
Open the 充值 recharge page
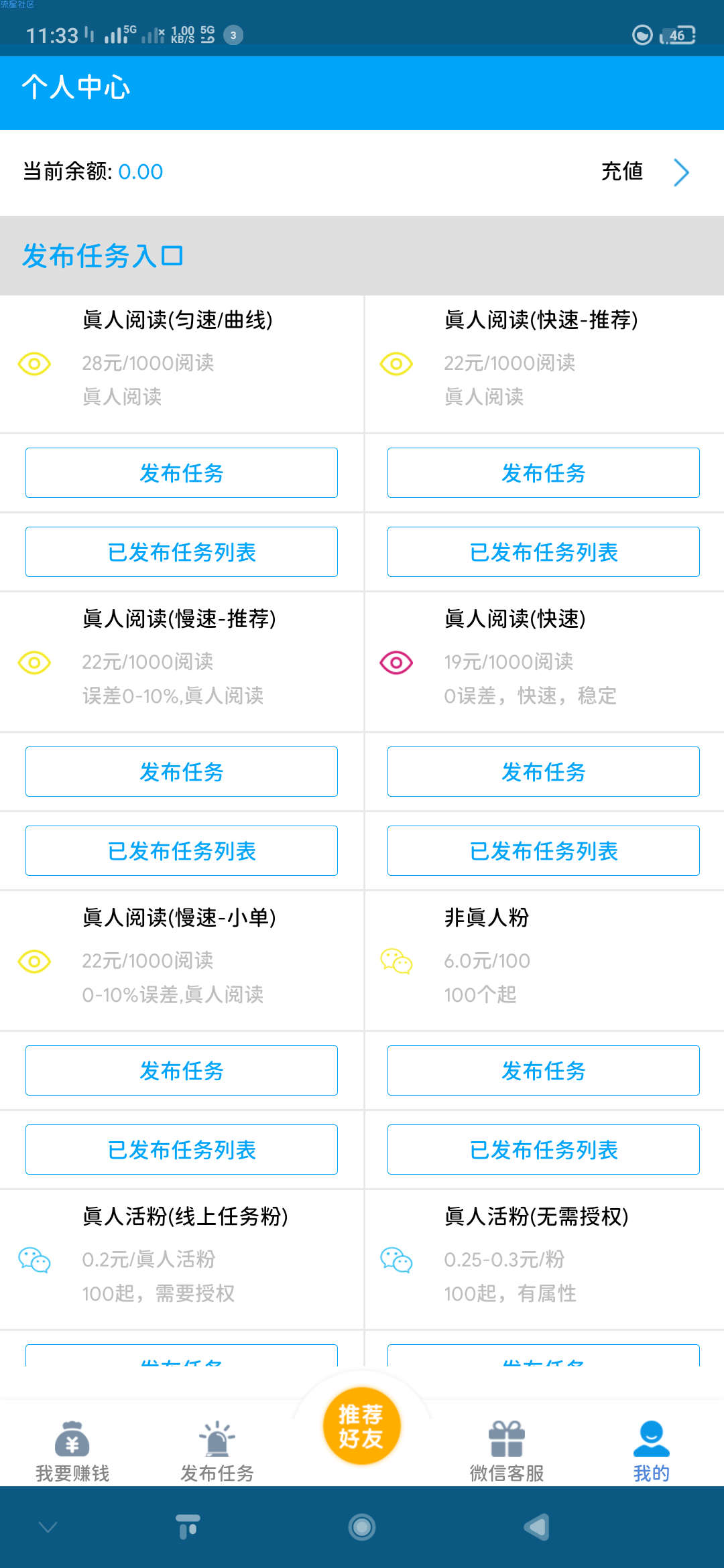click(x=645, y=172)
